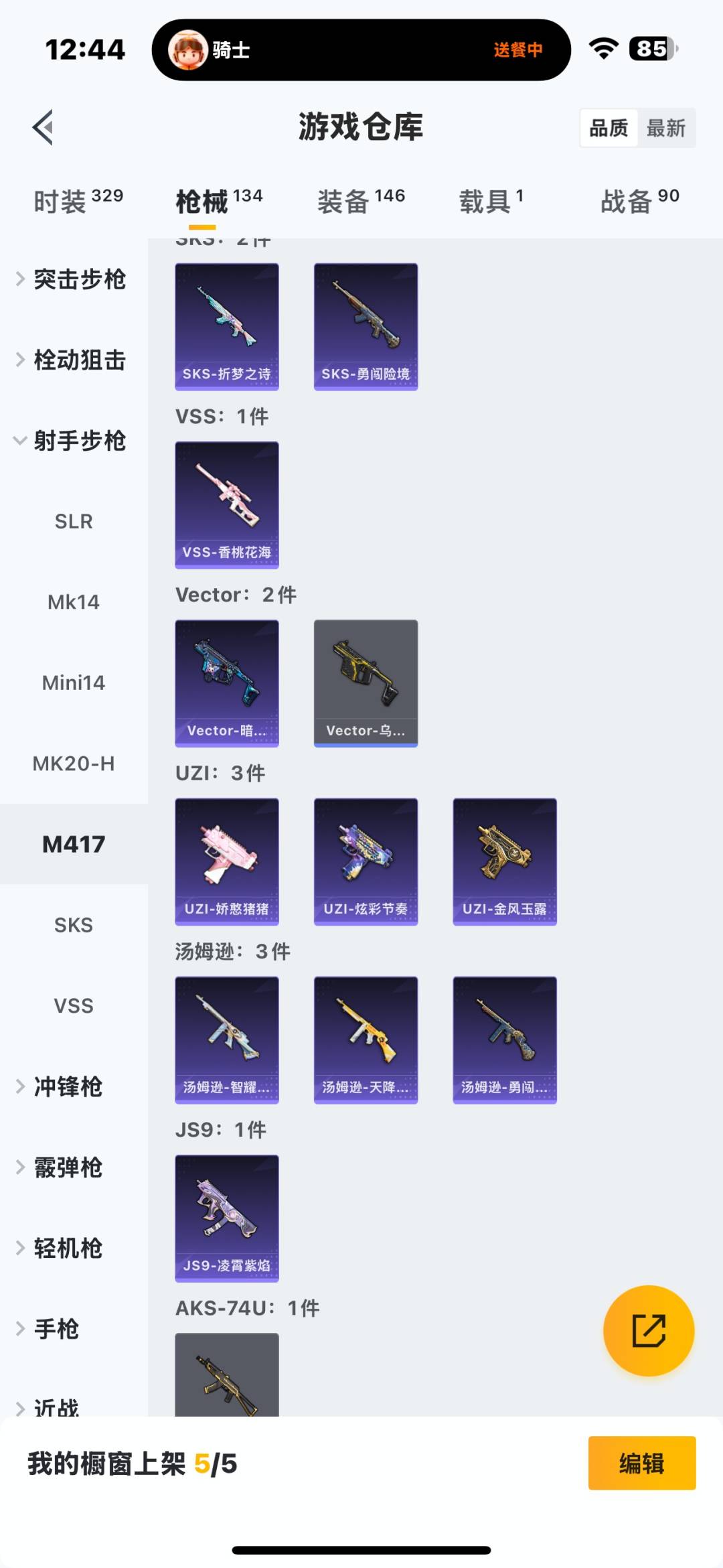Expand the 冲锋枪 category
The height and width of the screenshot is (1568, 723).
(x=67, y=1087)
